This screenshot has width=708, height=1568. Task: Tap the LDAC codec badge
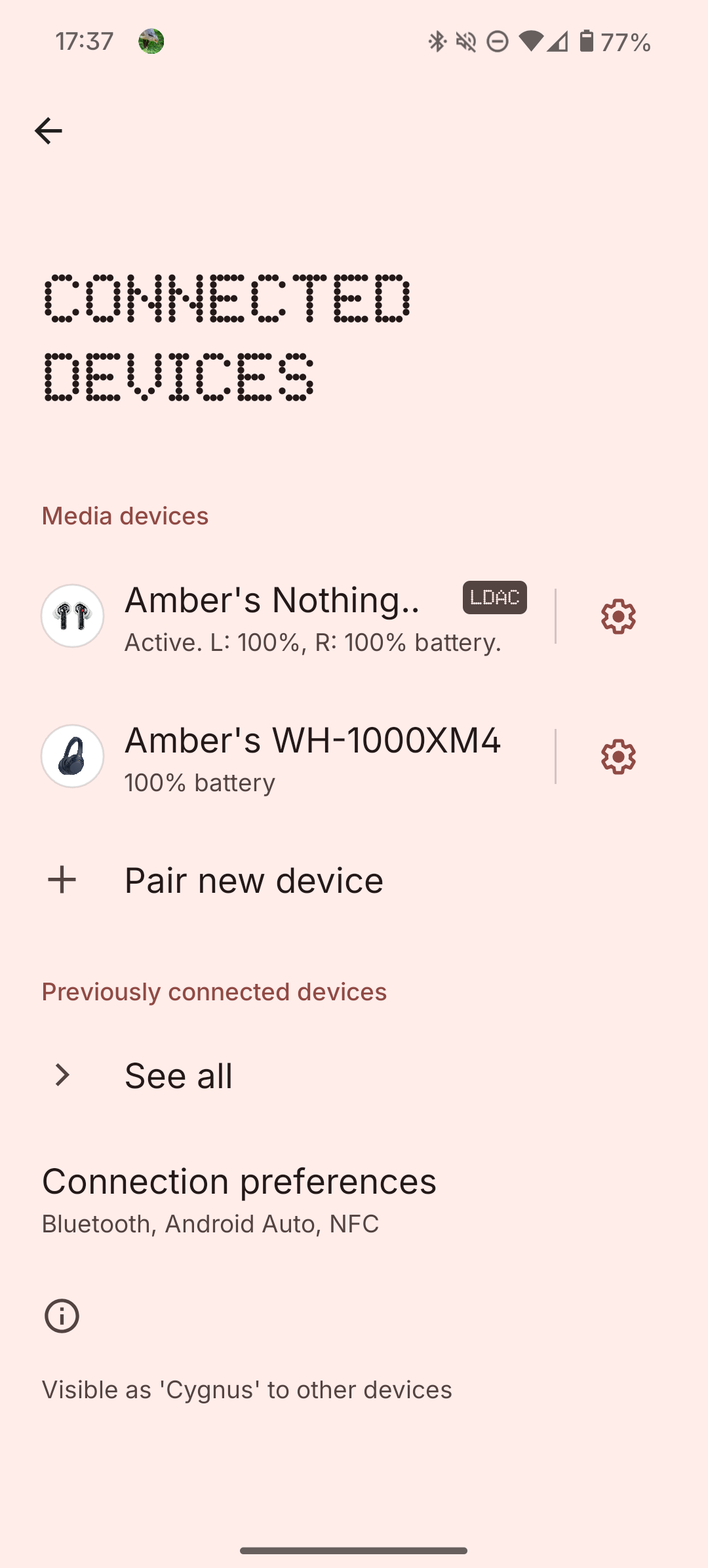click(x=496, y=598)
